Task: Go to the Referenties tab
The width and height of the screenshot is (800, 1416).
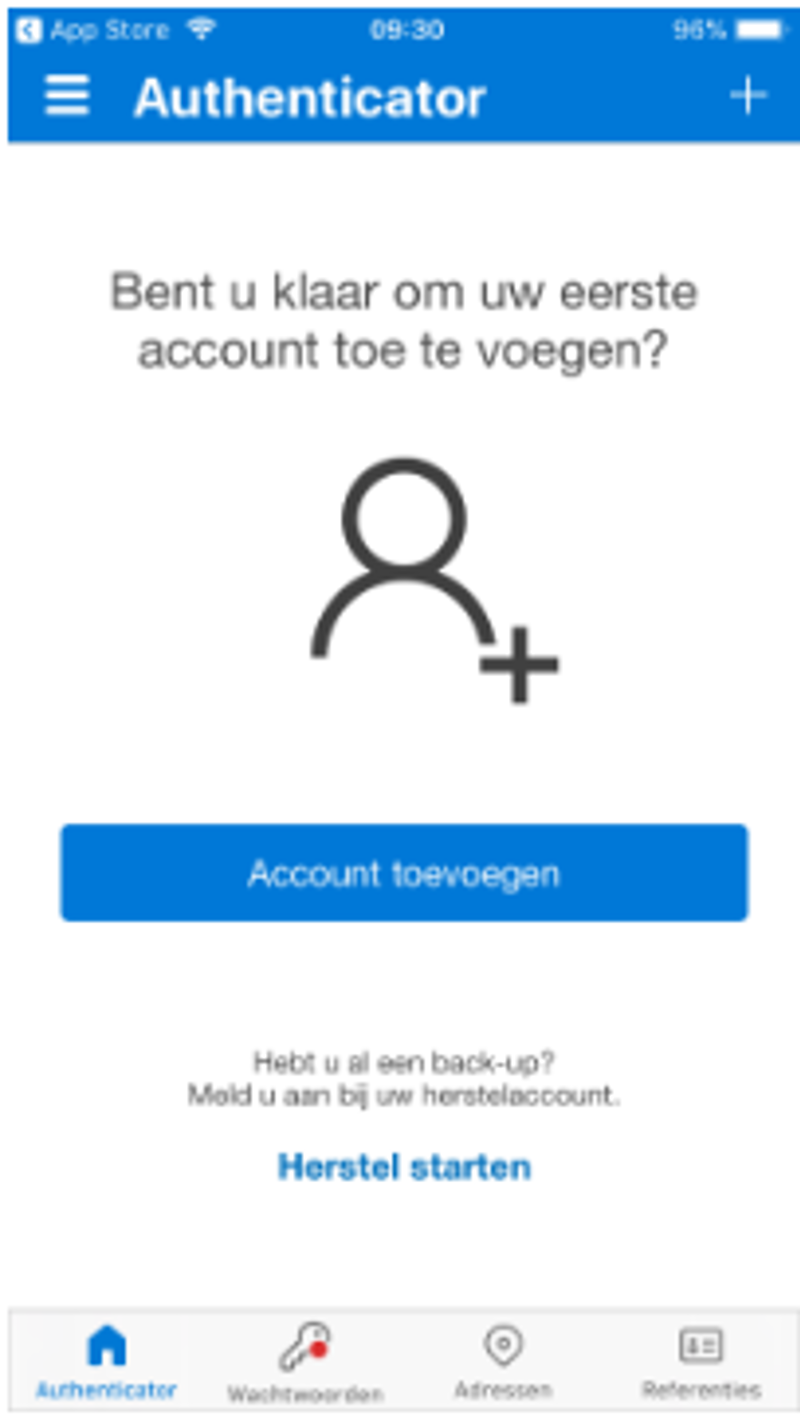Action: click(701, 1362)
